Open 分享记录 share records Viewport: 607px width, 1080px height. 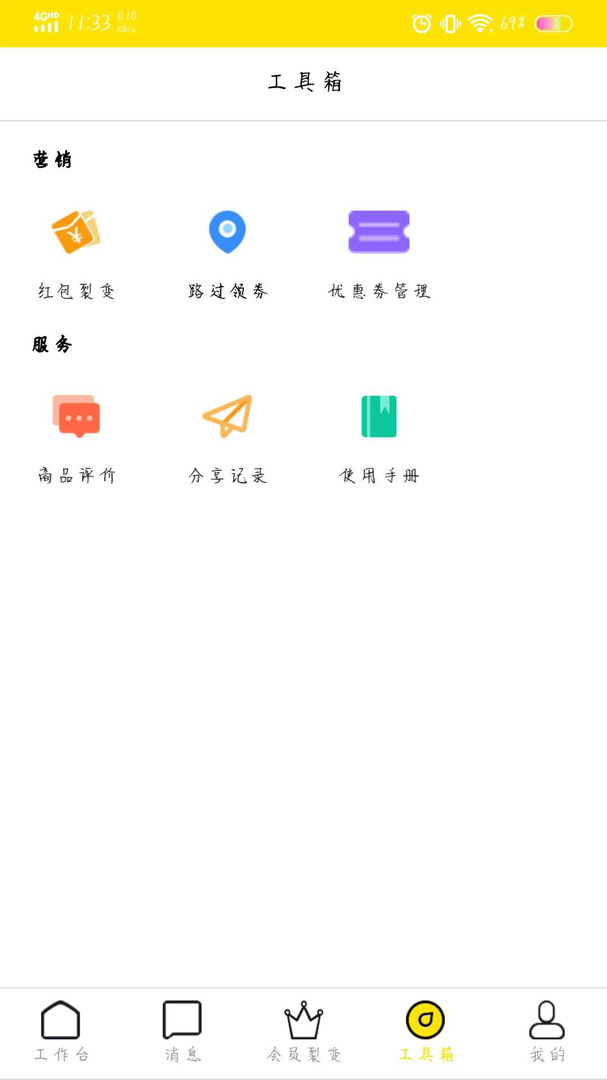(x=227, y=439)
